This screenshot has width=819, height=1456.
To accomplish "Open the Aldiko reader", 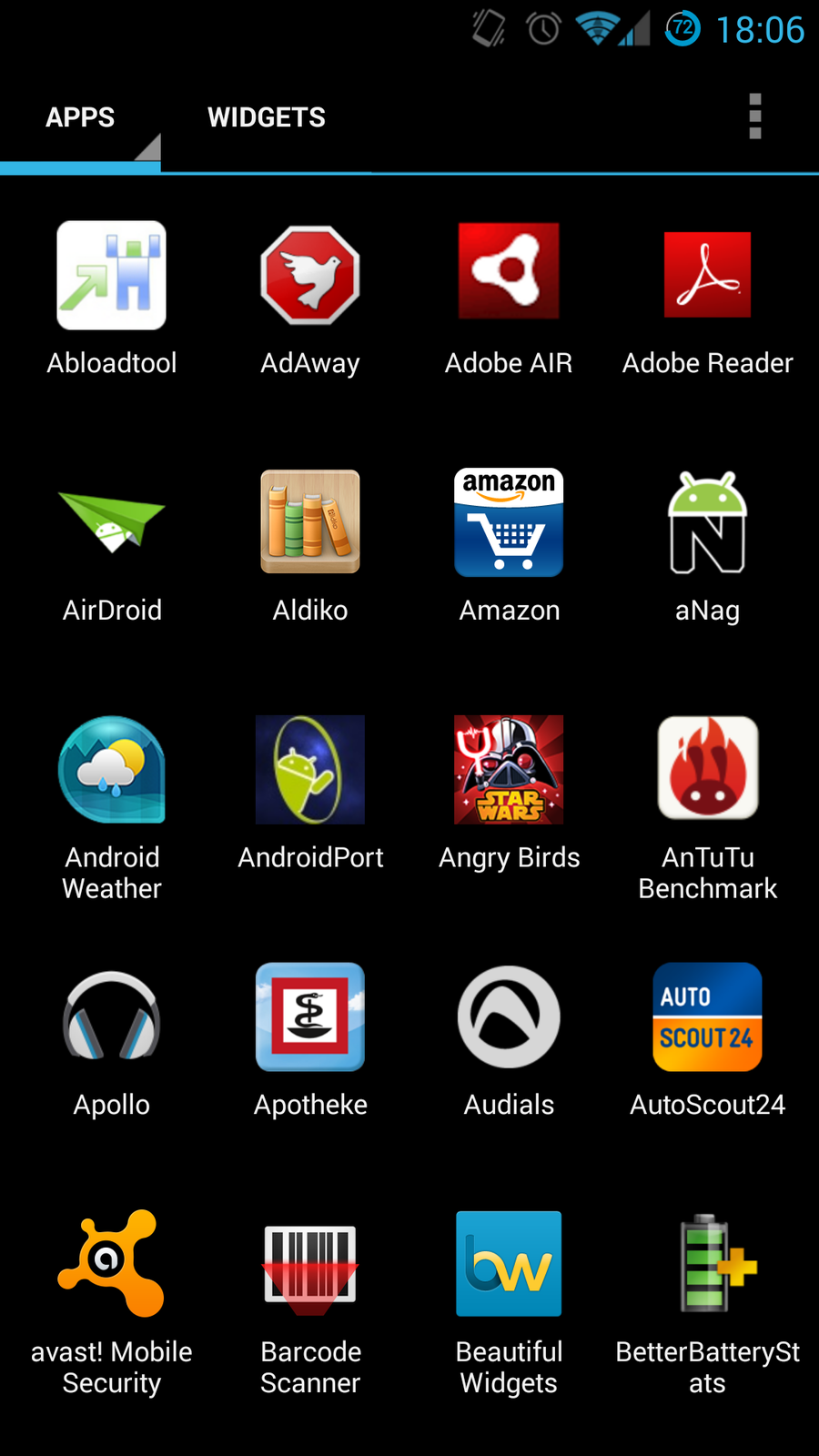I will coord(310,522).
